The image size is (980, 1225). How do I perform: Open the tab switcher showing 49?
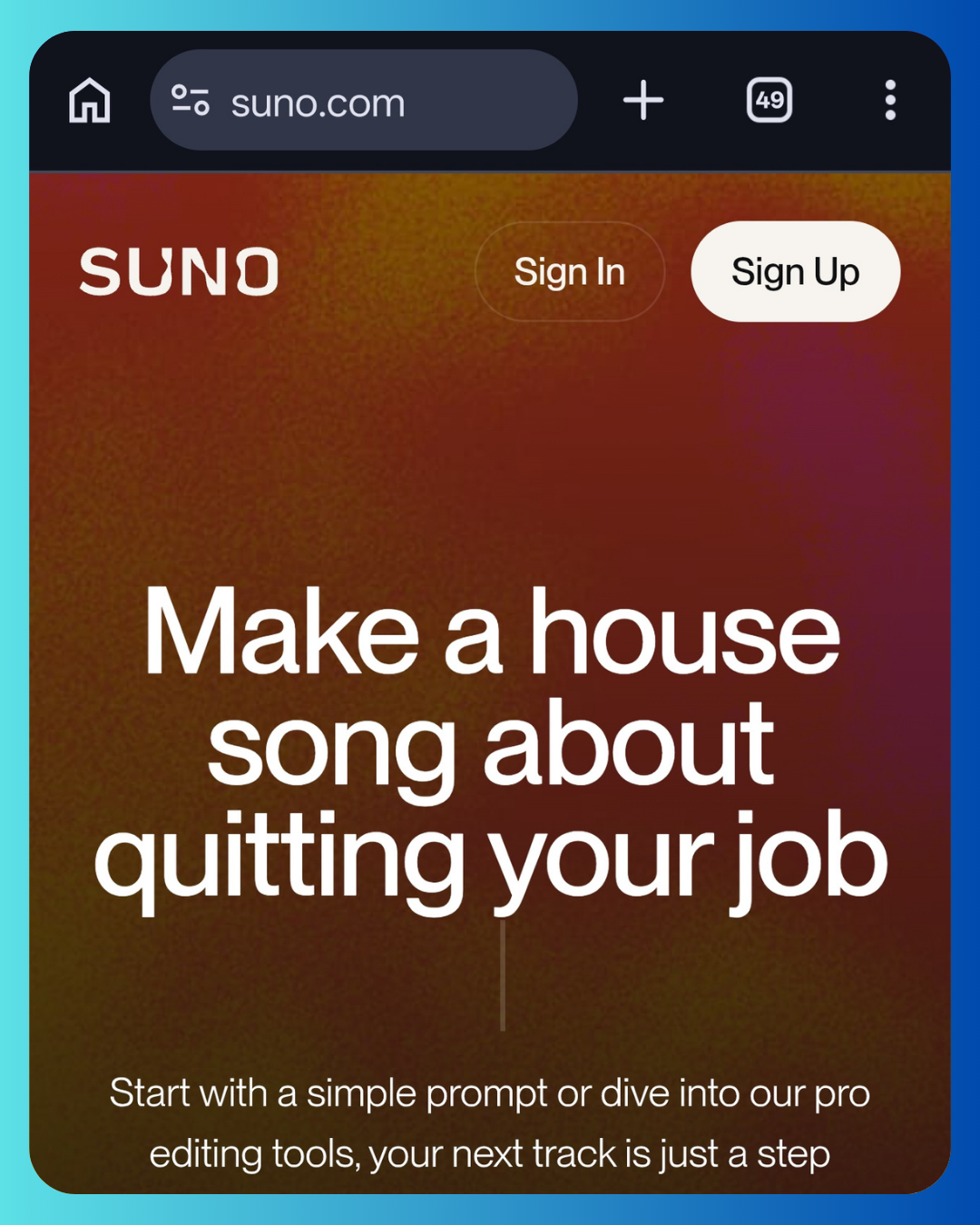(769, 100)
